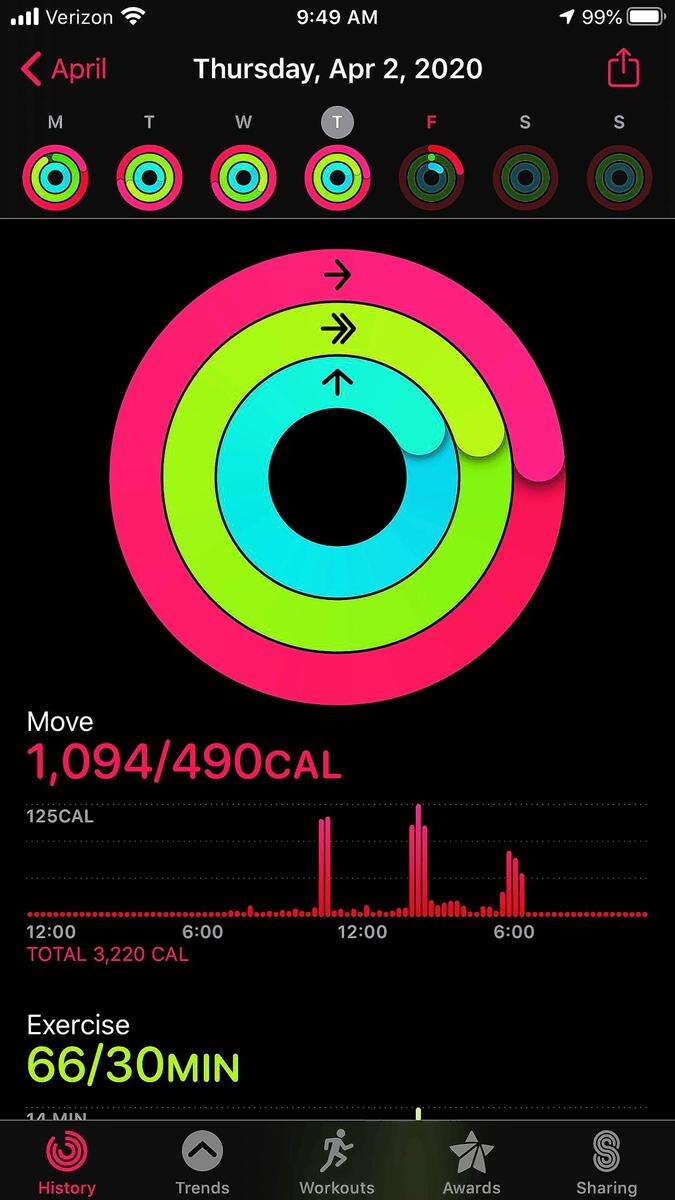
Task: Switch to the Workouts tab
Action: tap(337, 1162)
